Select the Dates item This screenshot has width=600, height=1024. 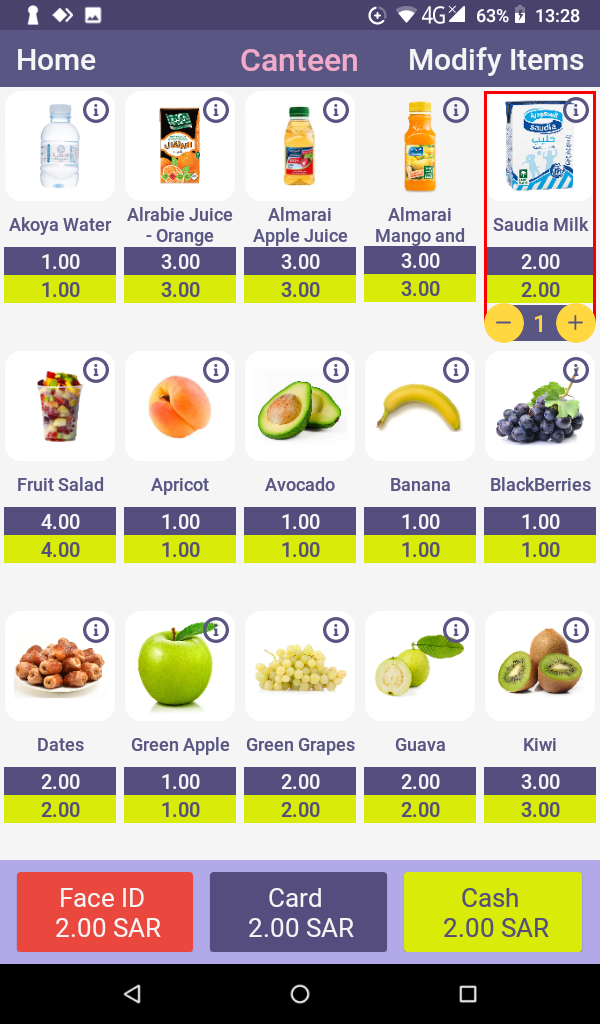[x=60, y=670]
